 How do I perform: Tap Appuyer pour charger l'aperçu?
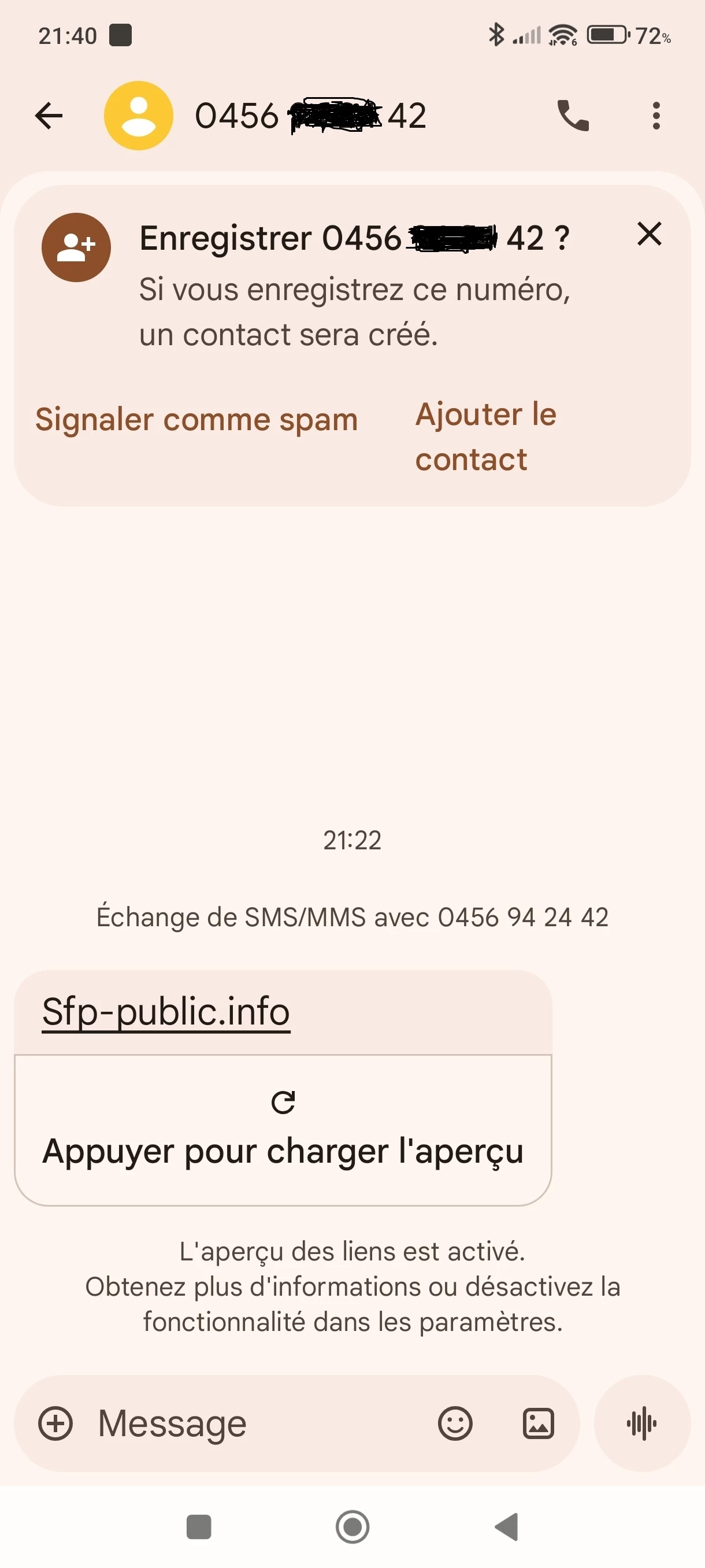283,1131
